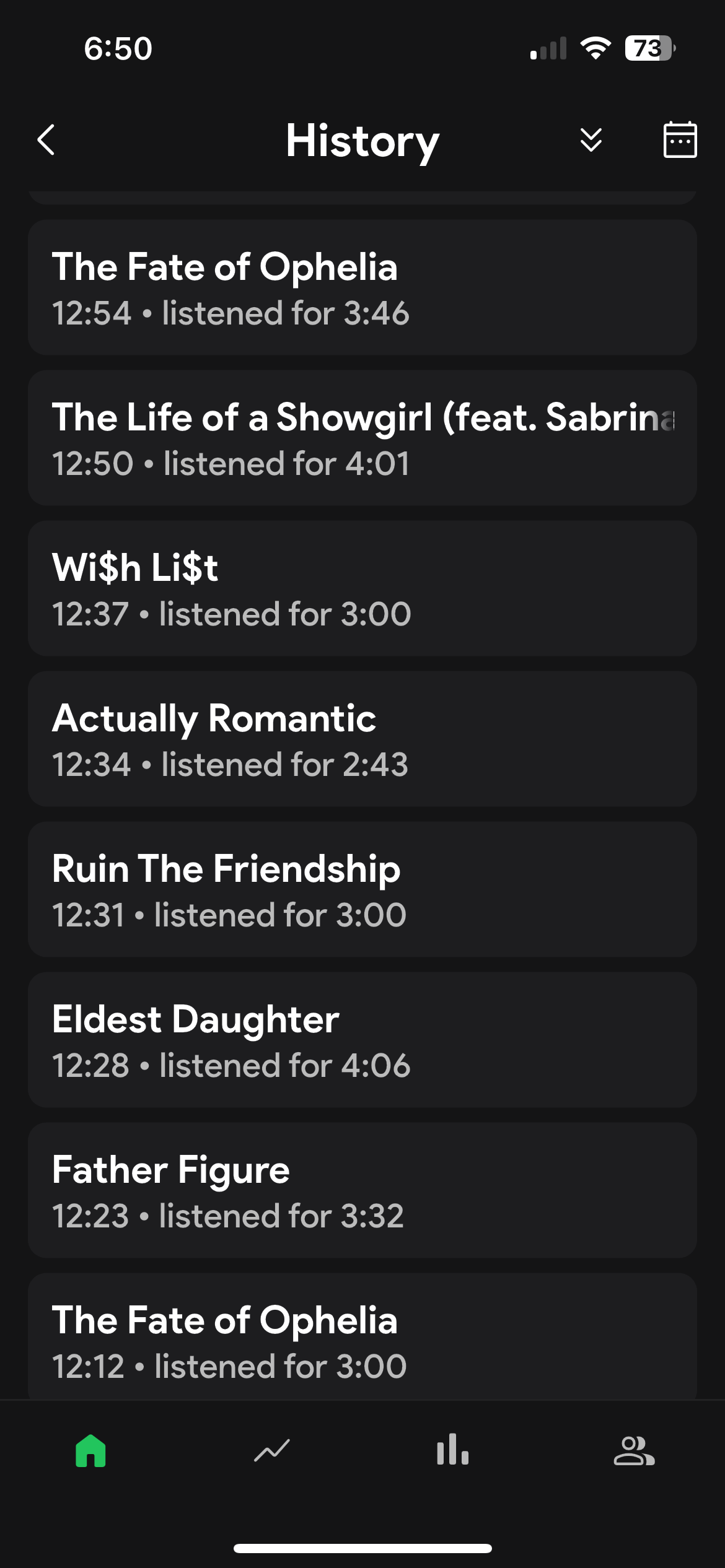The height and width of the screenshot is (1568, 725).
Task: Switch to the home tab
Action: tap(91, 1450)
